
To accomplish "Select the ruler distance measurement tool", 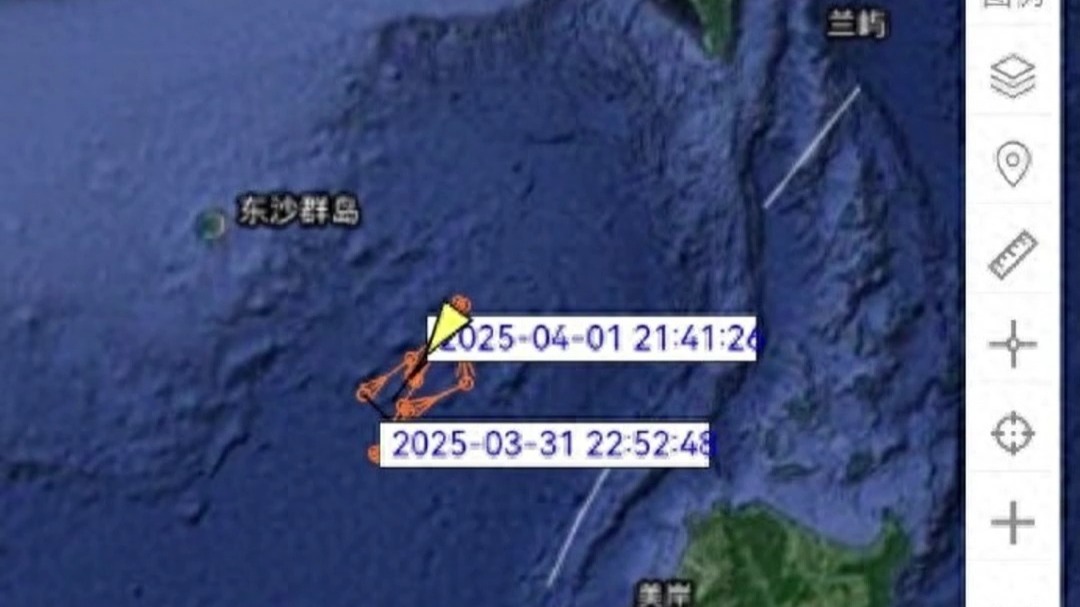I will (x=1012, y=254).
